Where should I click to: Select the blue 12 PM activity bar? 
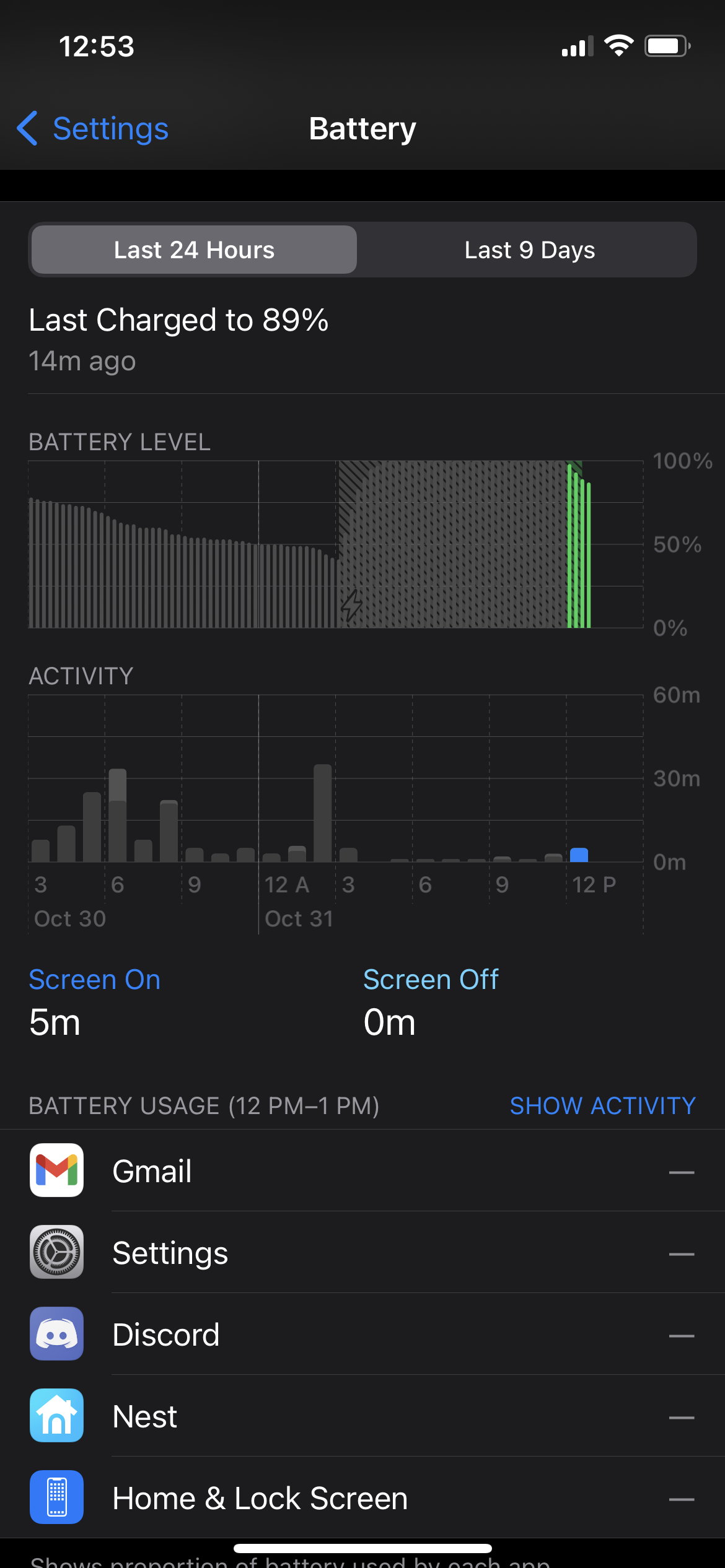click(x=579, y=855)
